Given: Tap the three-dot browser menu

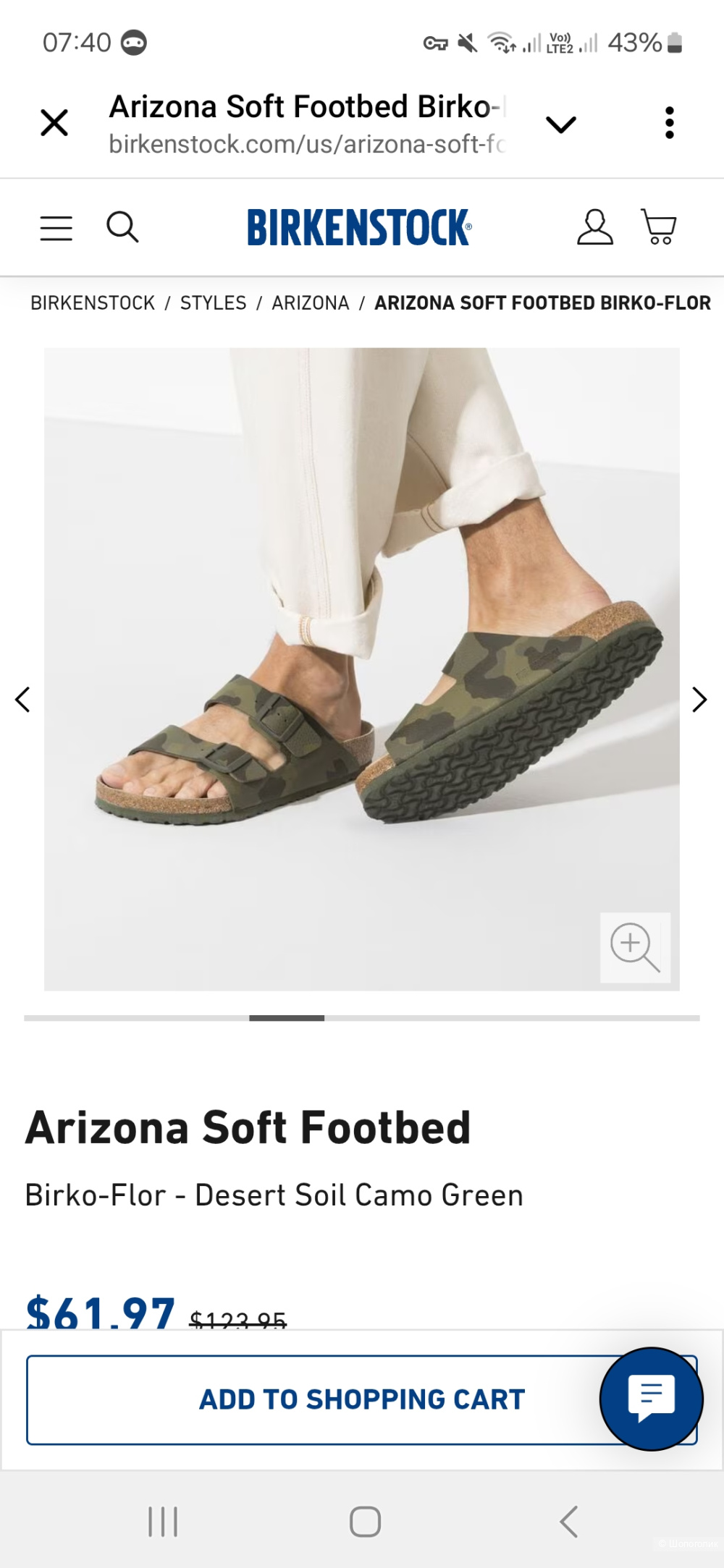Looking at the screenshot, I should tap(670, 122).
